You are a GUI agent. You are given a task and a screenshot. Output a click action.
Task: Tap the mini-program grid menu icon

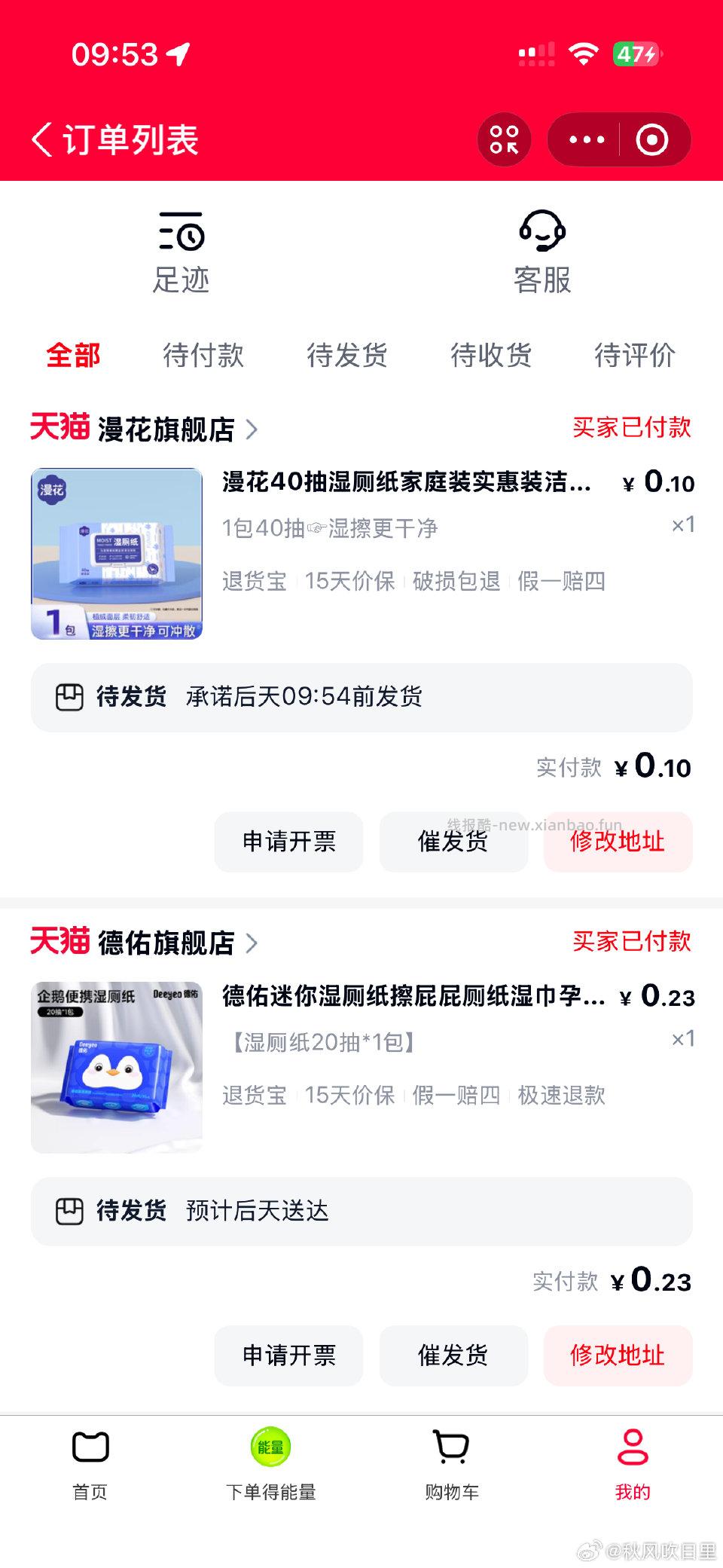[x=505, y=139]
